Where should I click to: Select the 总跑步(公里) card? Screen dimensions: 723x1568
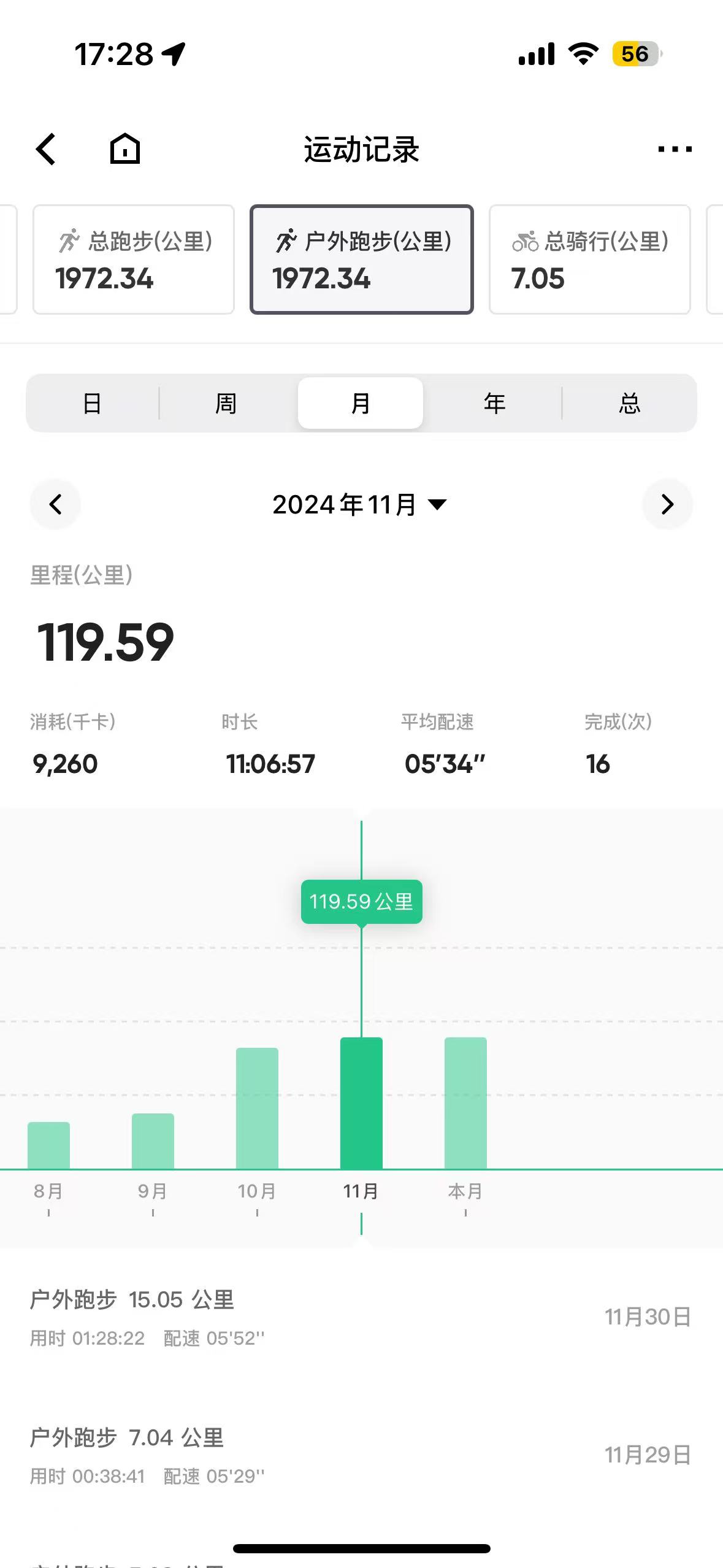(134, 259)
